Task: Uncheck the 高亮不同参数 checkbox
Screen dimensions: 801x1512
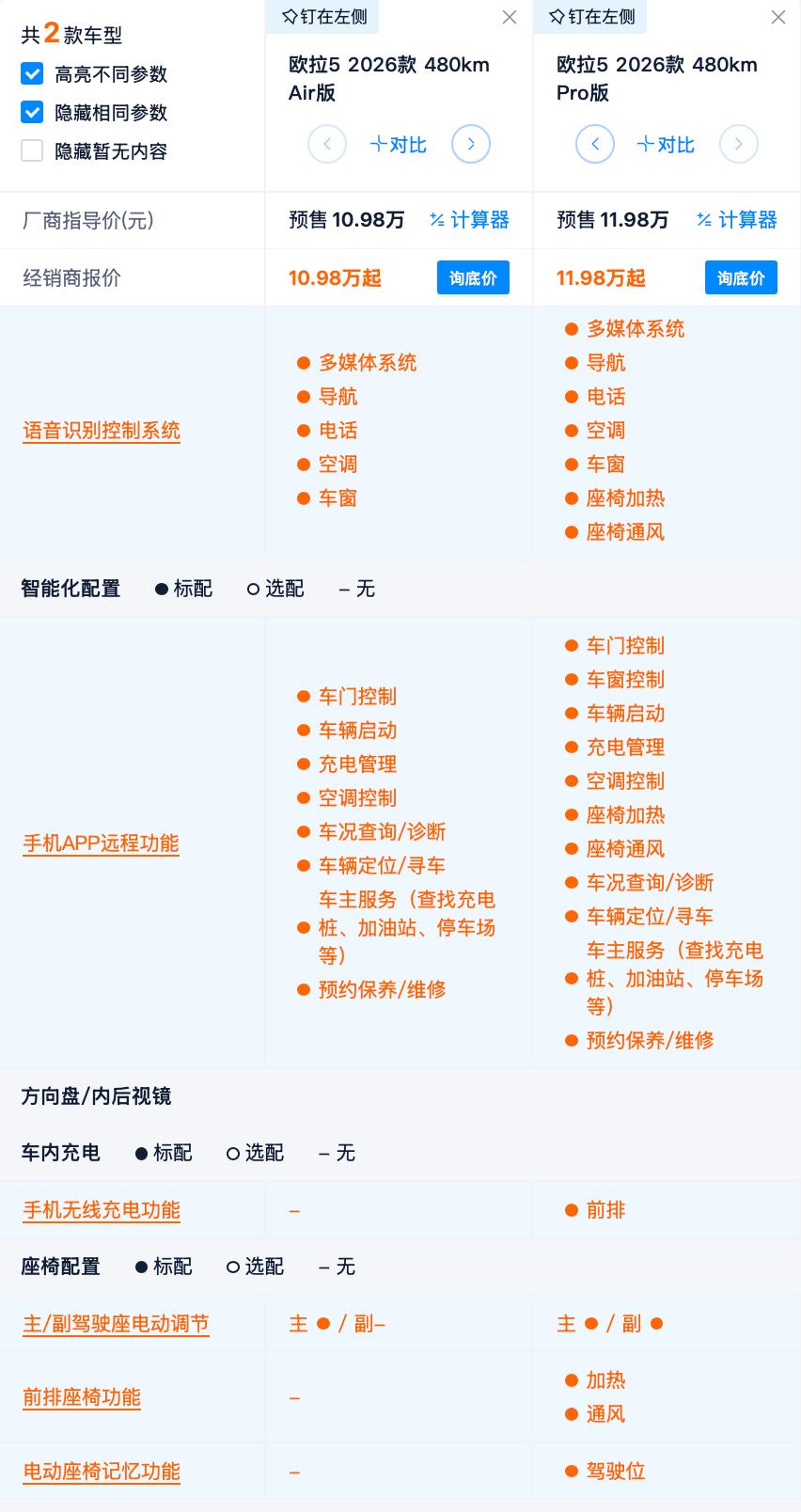Action: click(x=32, y=73)
